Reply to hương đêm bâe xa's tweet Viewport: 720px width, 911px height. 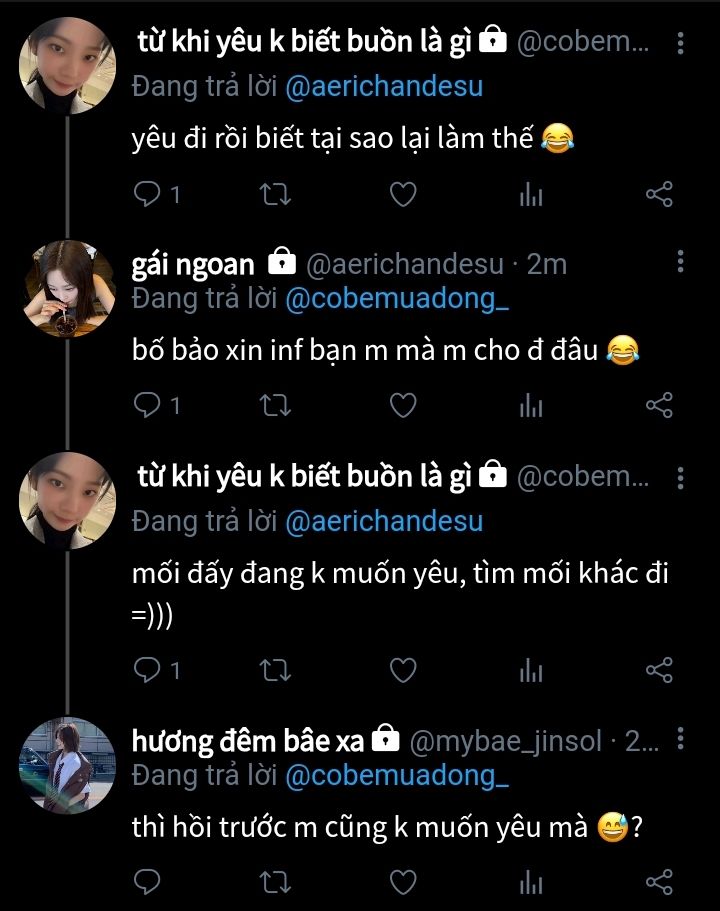pyautogui.click(x=147, y=881)
